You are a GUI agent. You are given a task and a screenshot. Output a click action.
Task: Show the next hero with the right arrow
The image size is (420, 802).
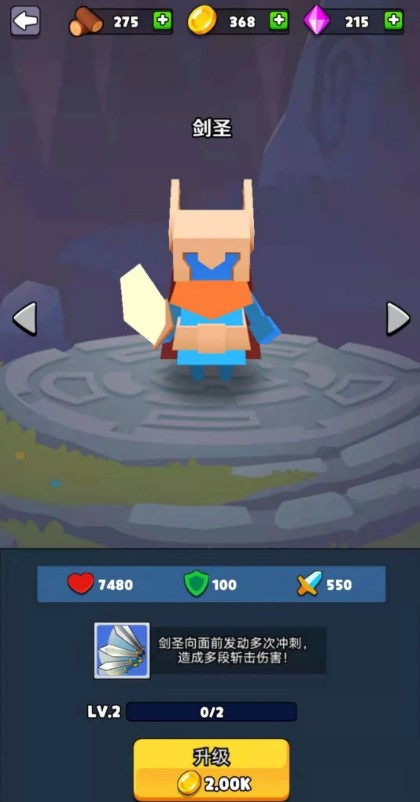[x=398, y=318]
